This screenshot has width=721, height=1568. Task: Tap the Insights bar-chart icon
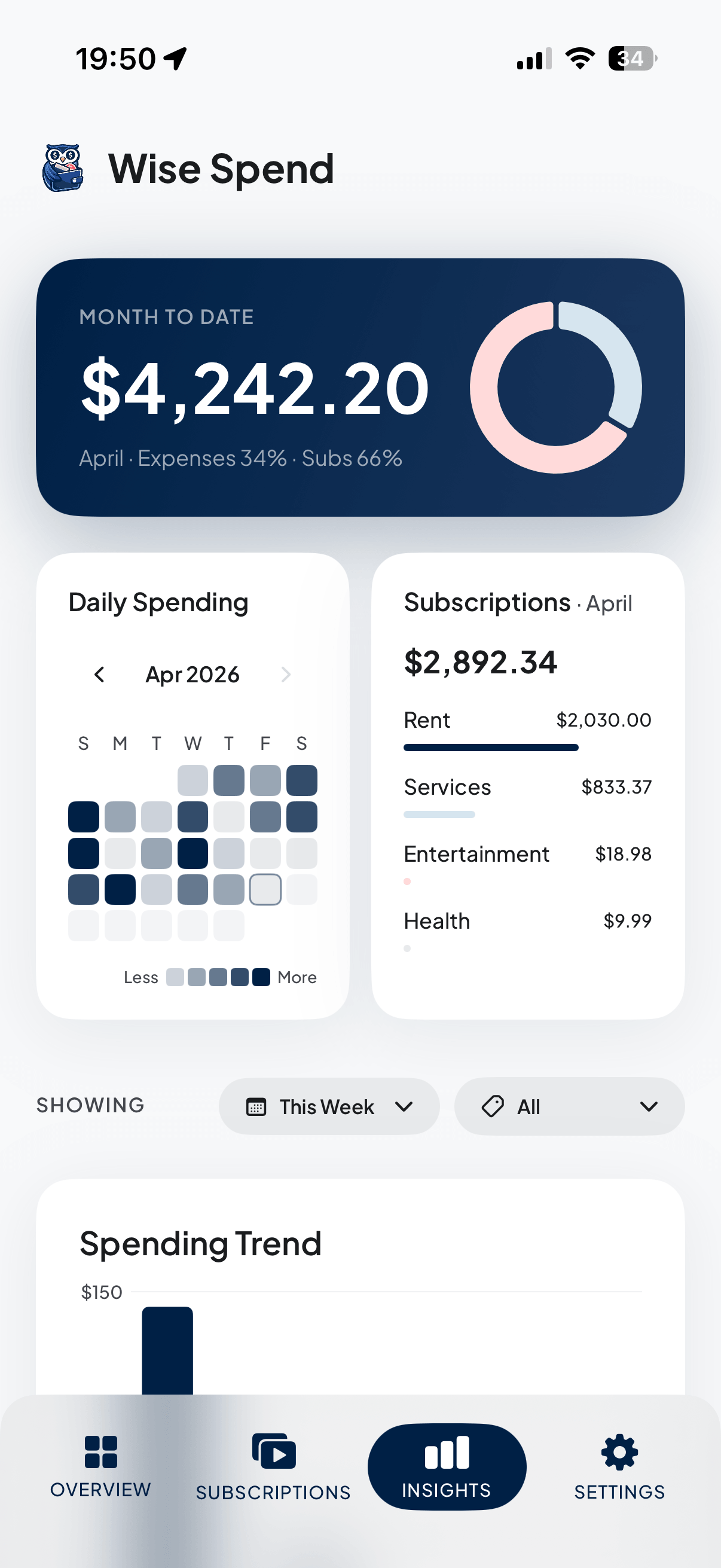pyautogui.click(x=447, y=1454)
